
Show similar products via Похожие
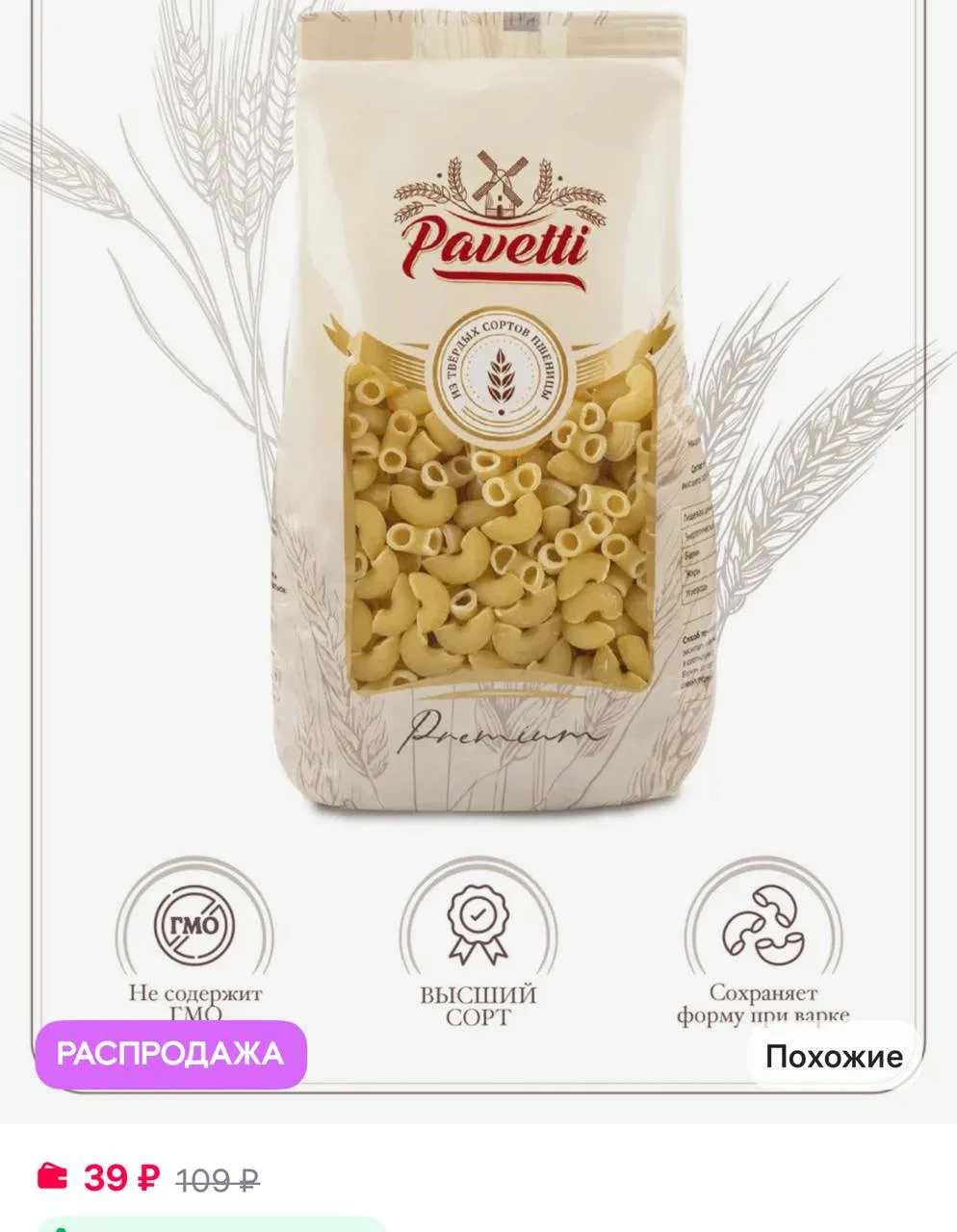tap(834, 1056)
